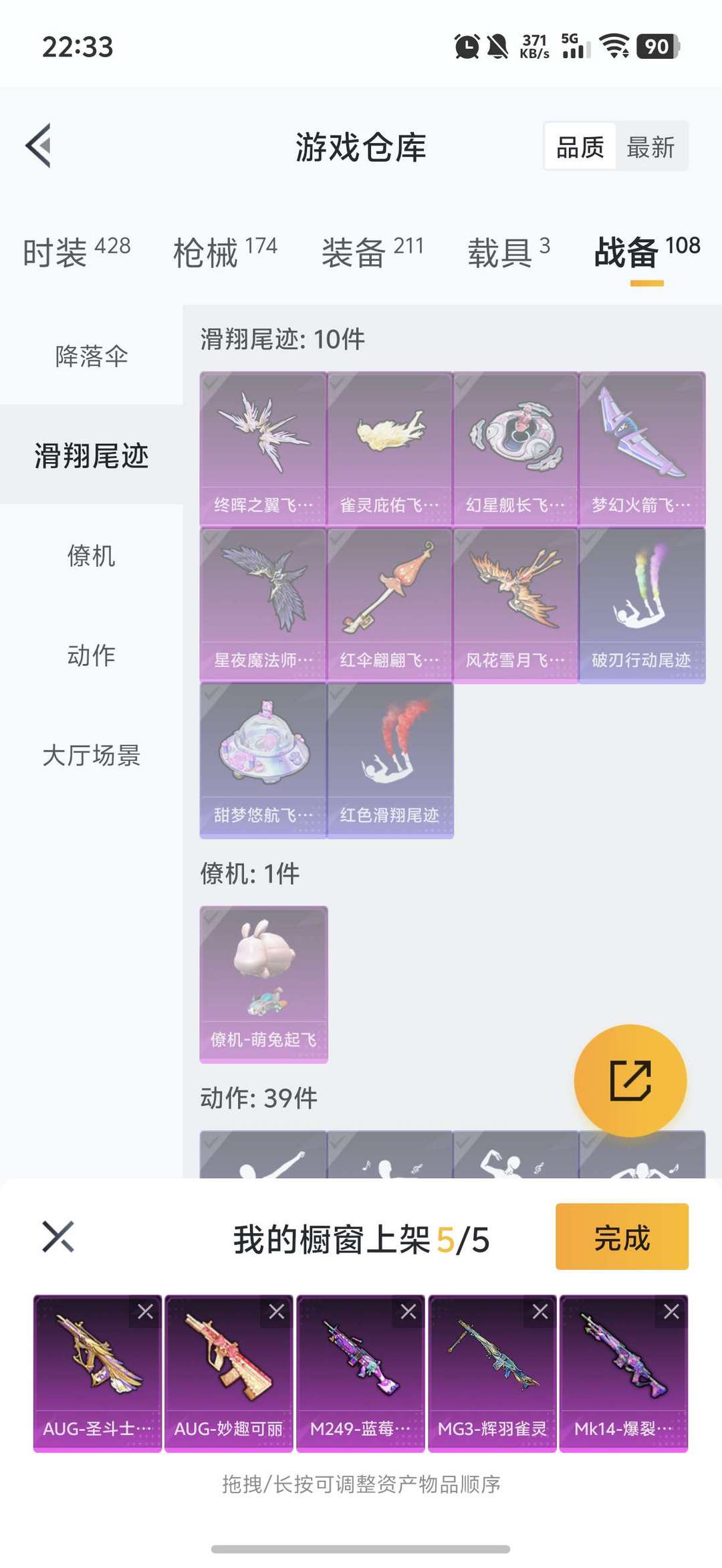This screenshot has height=1568, width=722.
Task: Select 大厅场景 in the side menu
Action: [92, 755]
